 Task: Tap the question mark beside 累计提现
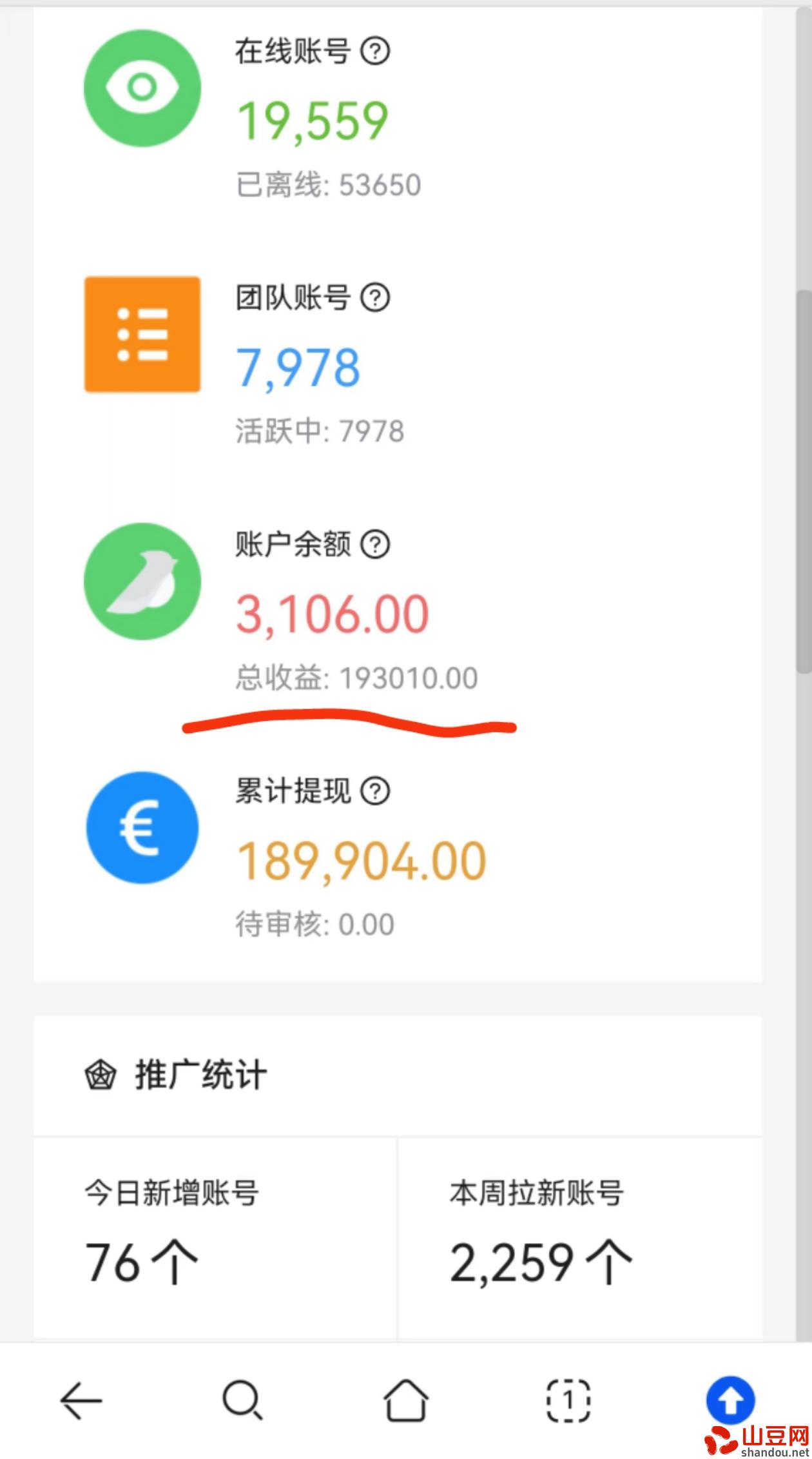pos(374,791)
